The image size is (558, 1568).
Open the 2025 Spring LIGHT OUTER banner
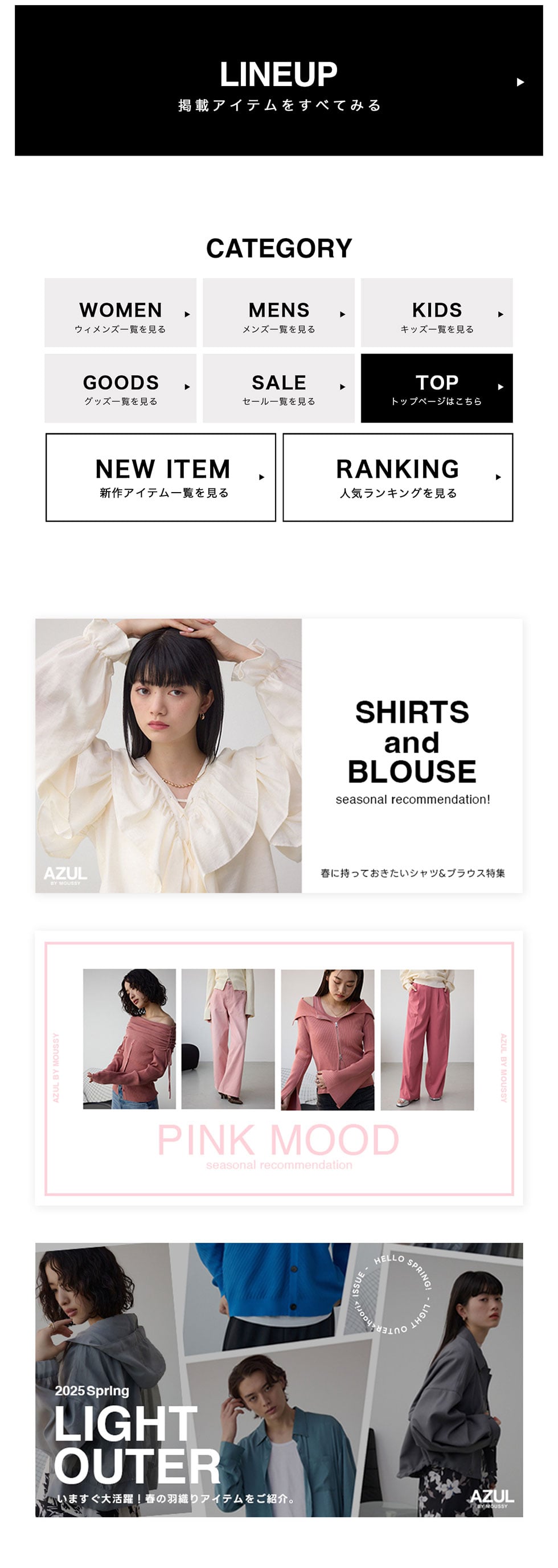(x=278, y=1379)
